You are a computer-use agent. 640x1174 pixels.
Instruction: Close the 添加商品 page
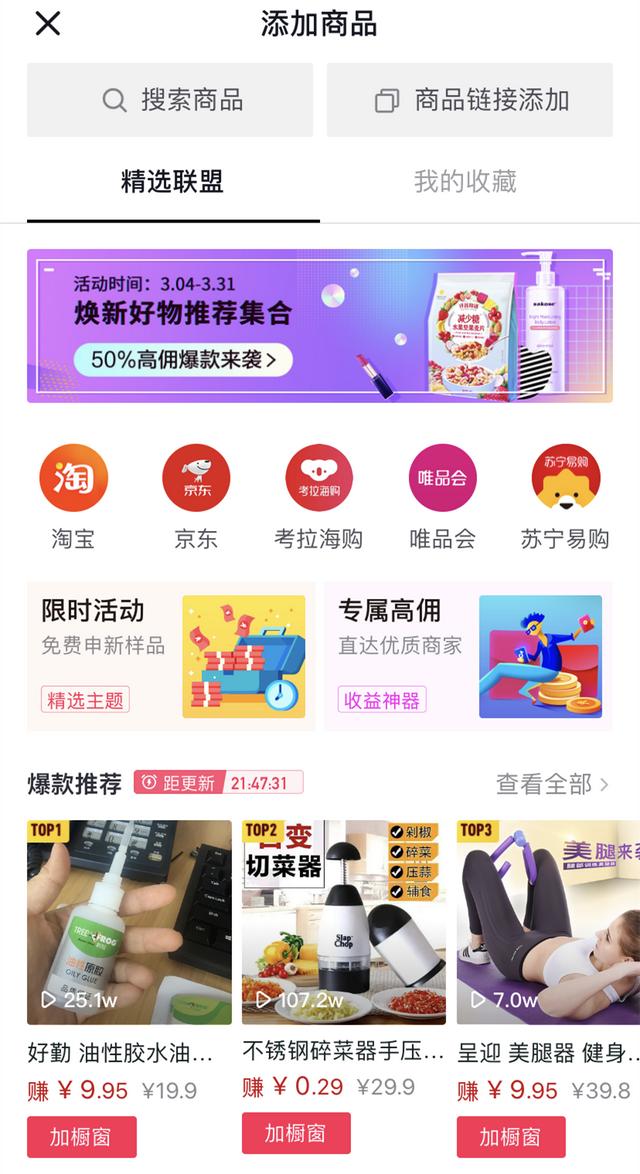(47, 24)
